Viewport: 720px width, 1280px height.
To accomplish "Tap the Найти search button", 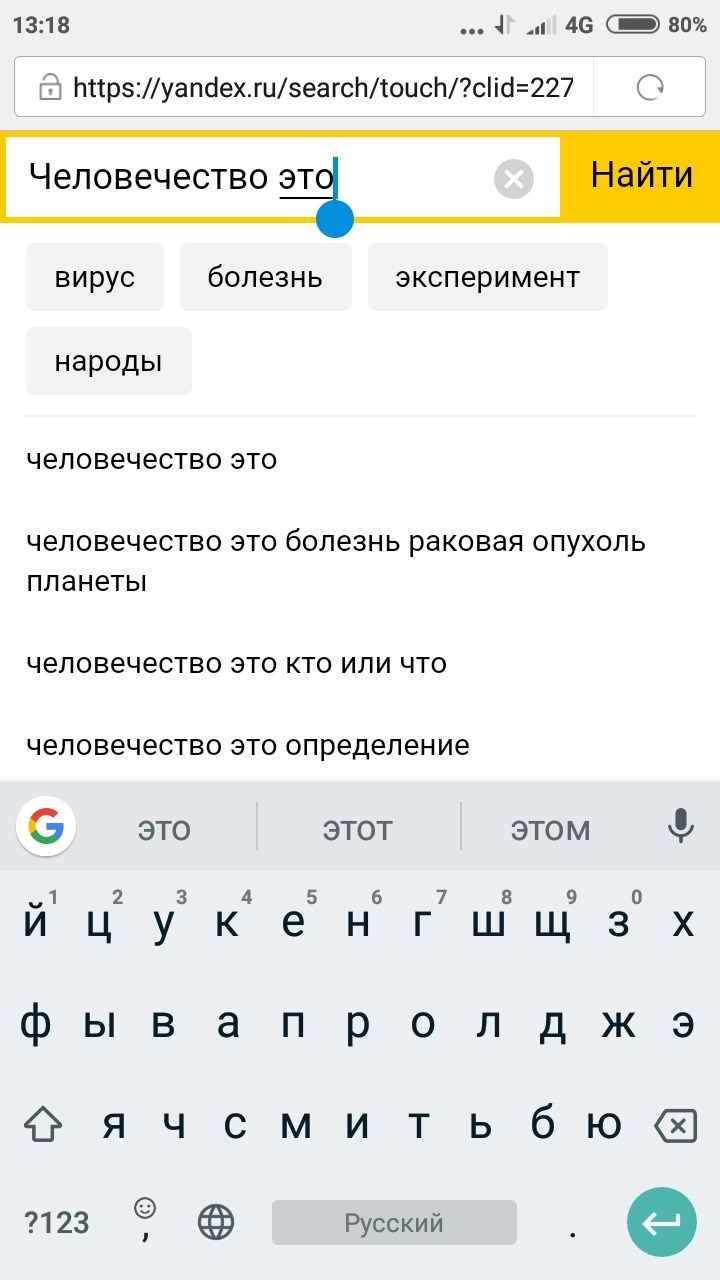I will coord(641,175).
